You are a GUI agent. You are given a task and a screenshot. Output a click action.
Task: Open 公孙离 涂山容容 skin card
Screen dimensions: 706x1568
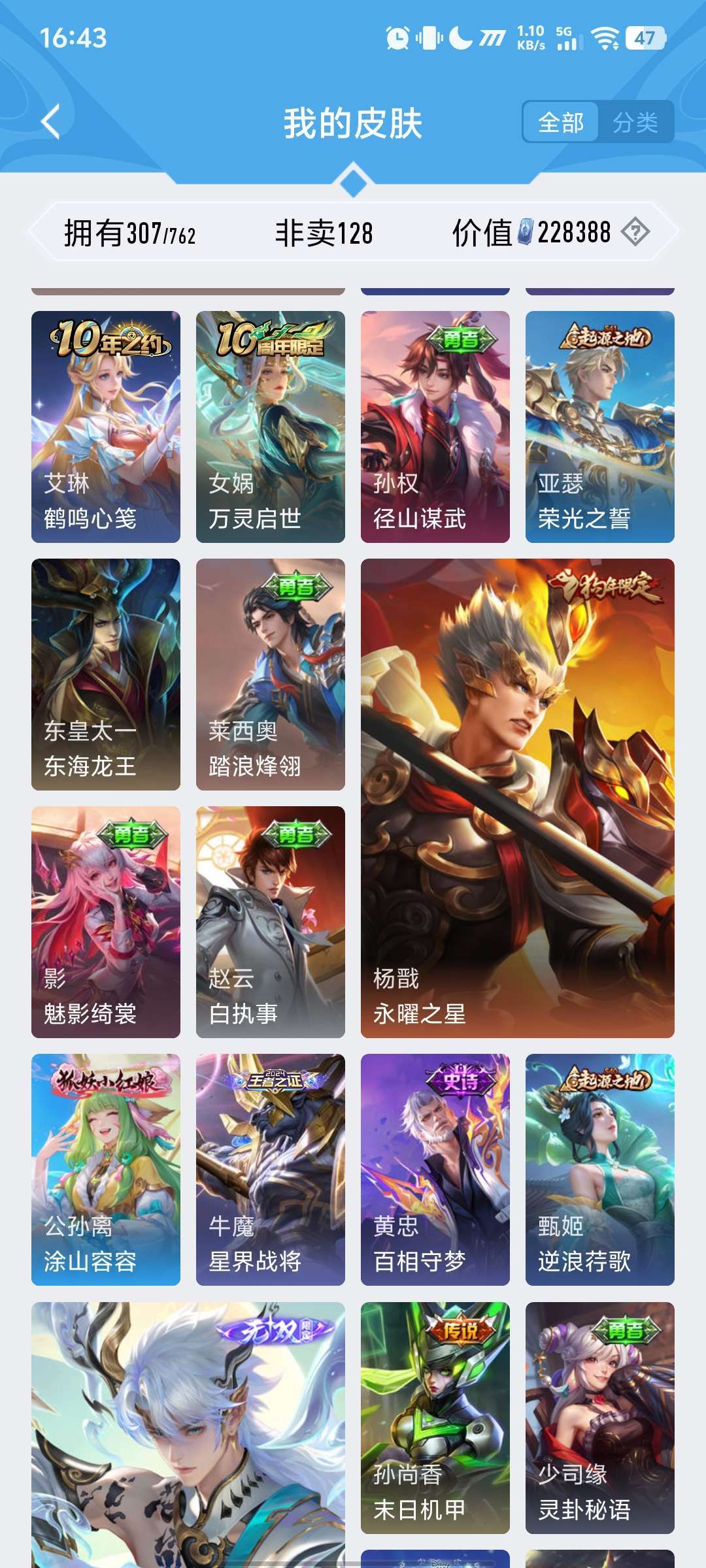[106, 1169]
